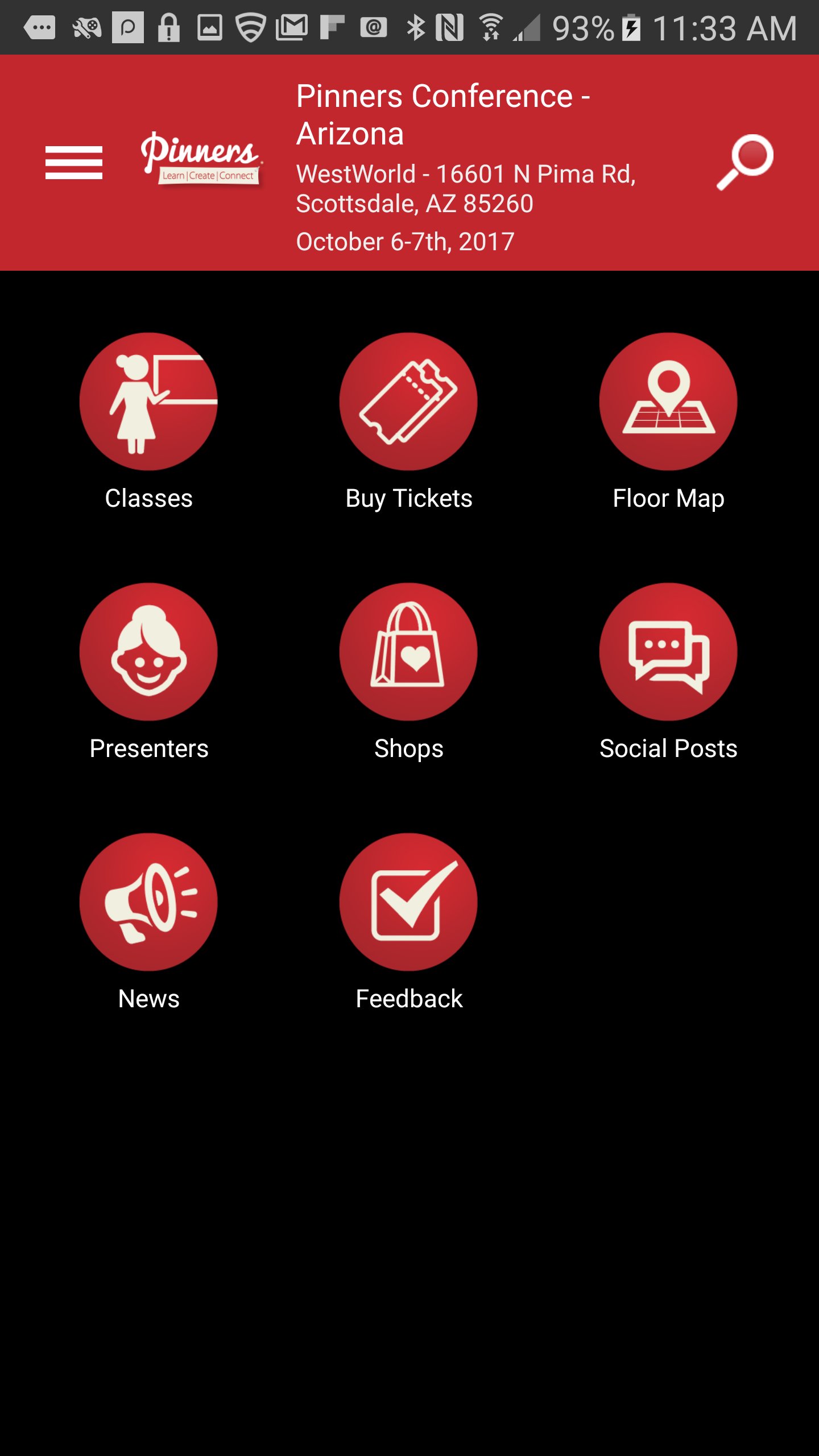This screenshot has height=1456, width=819.
Task: Open the Shops shopping bag icon
Action: pos(408,652)
